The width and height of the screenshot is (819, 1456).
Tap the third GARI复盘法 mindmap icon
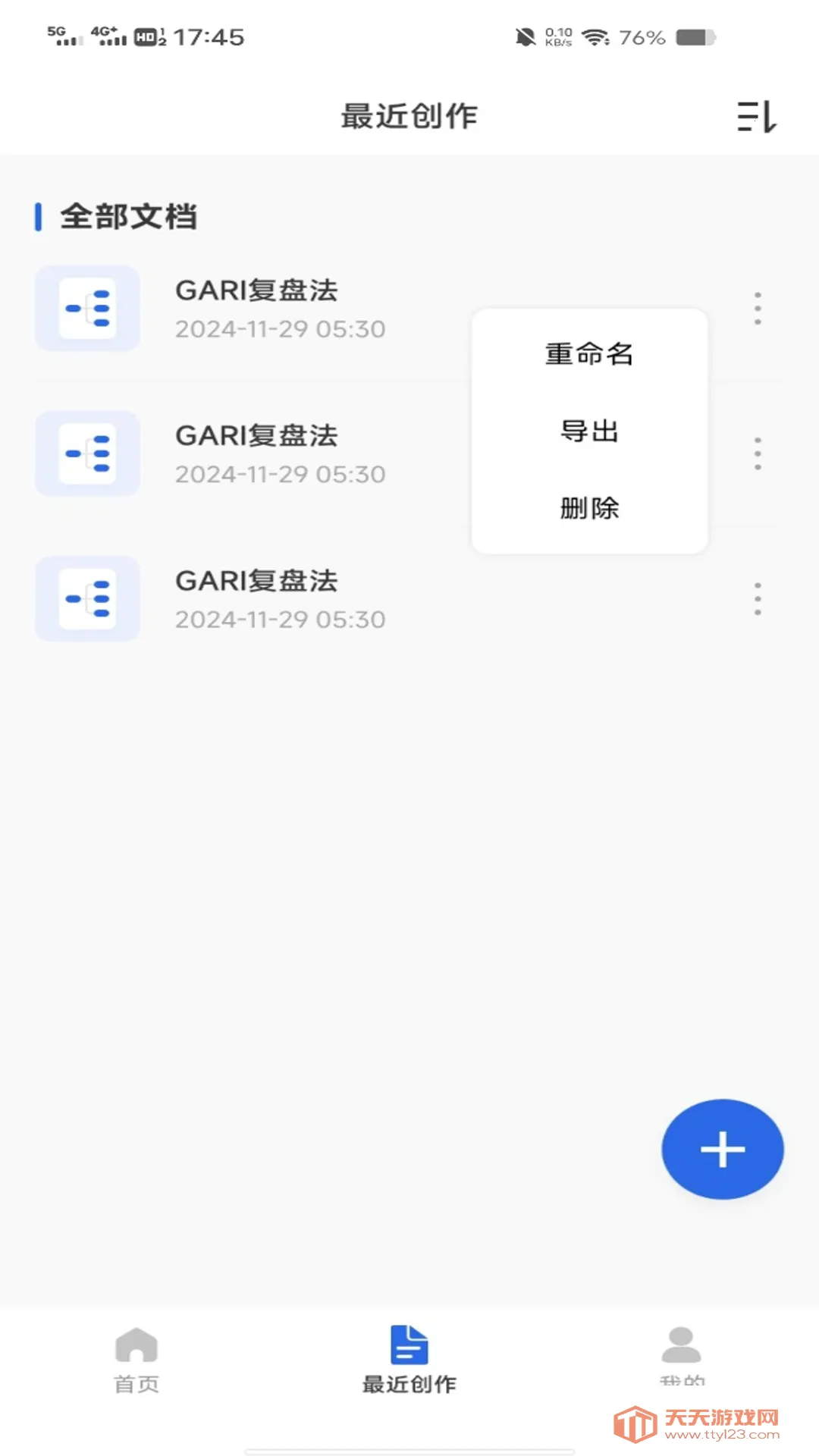click(x=87, y=599)
